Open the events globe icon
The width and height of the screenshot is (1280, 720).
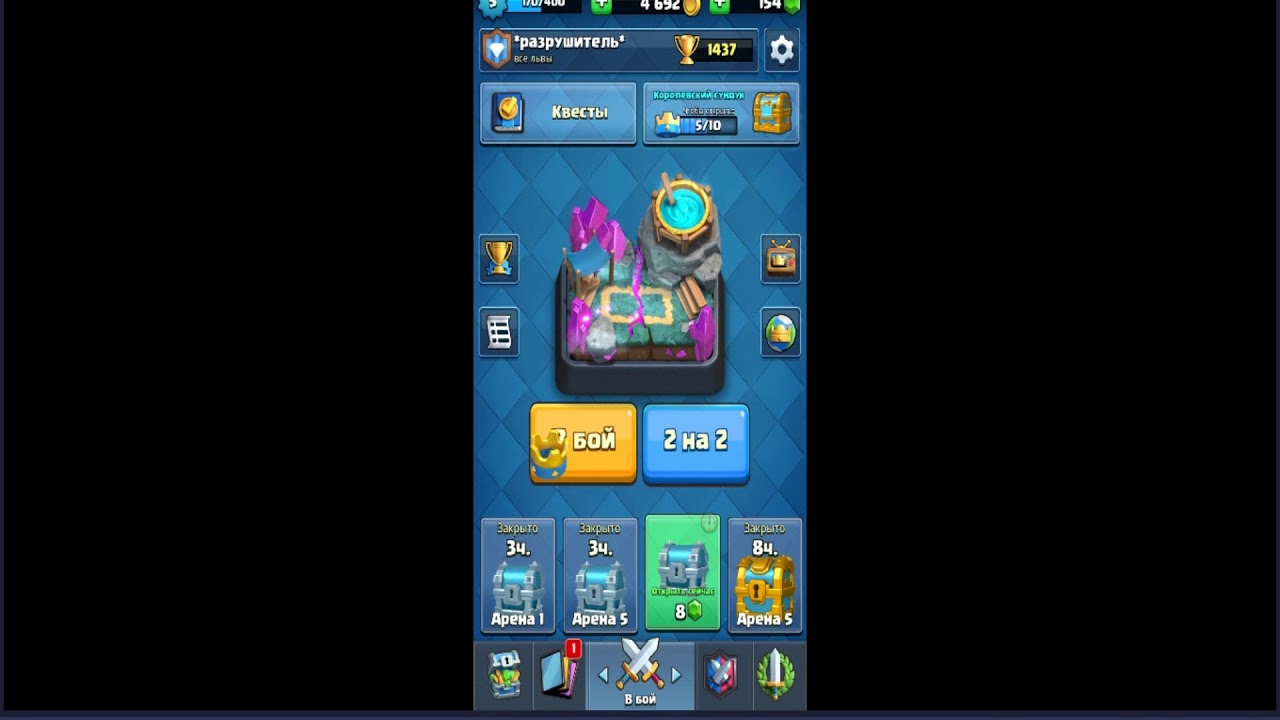tap(780, 332)
